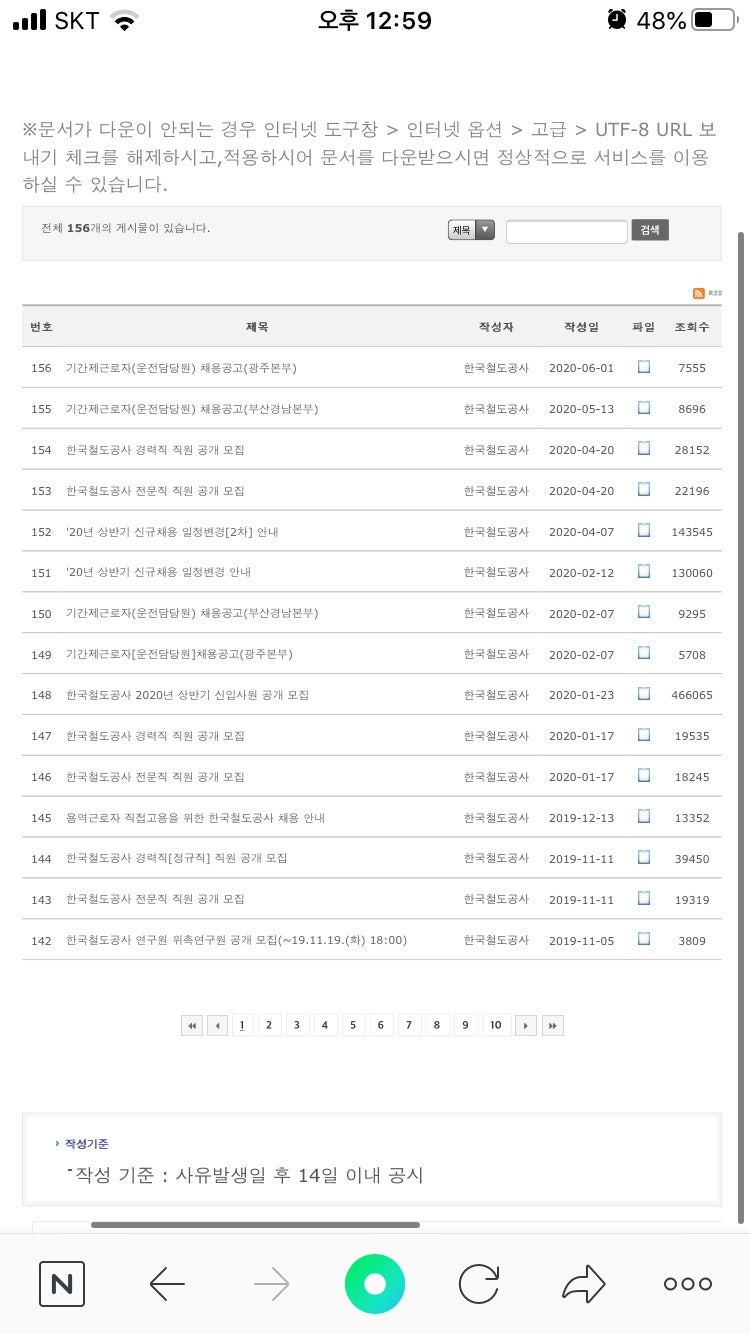This screenshot has height=1334, width=750.
Task: Reload the current web page
Action: 479,1284
